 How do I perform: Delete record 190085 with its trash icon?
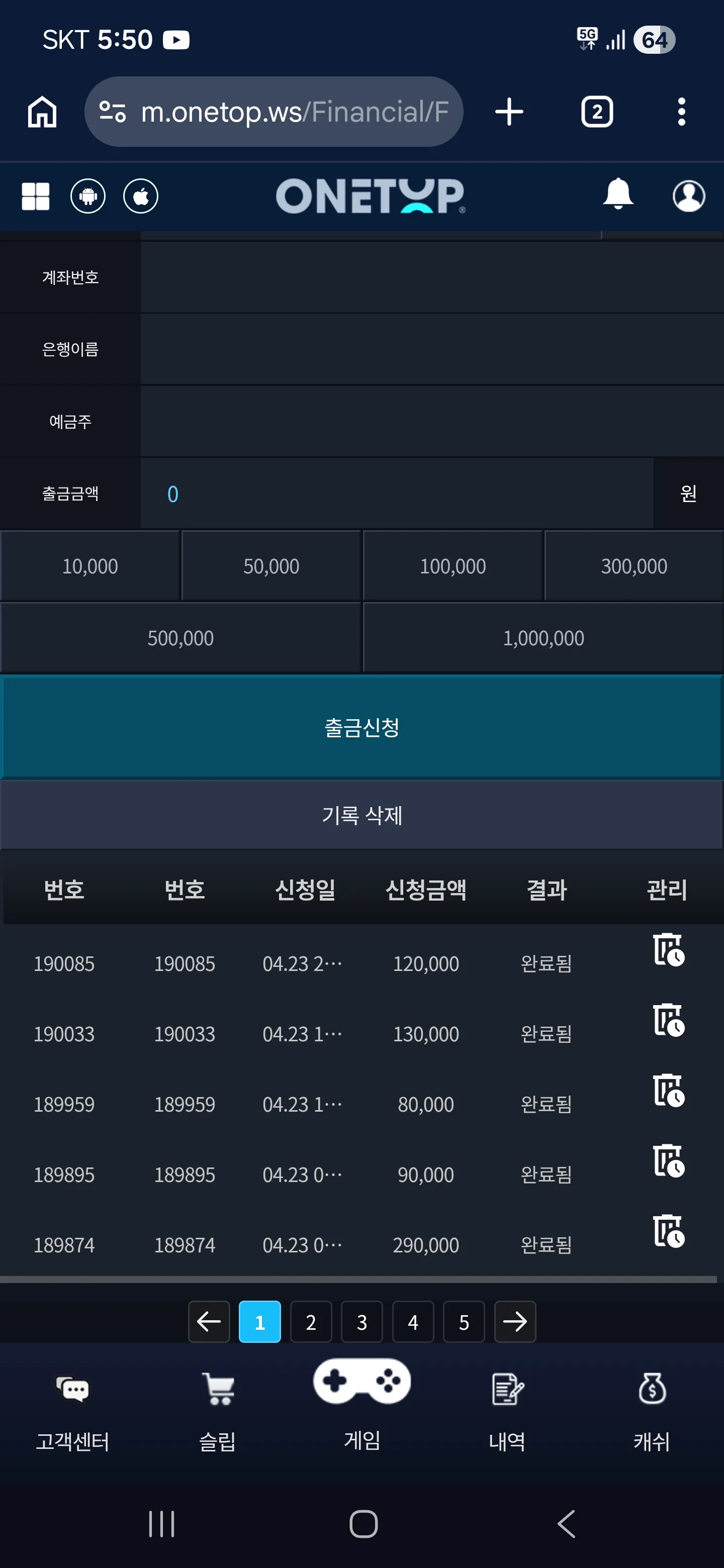coord(668,949)
